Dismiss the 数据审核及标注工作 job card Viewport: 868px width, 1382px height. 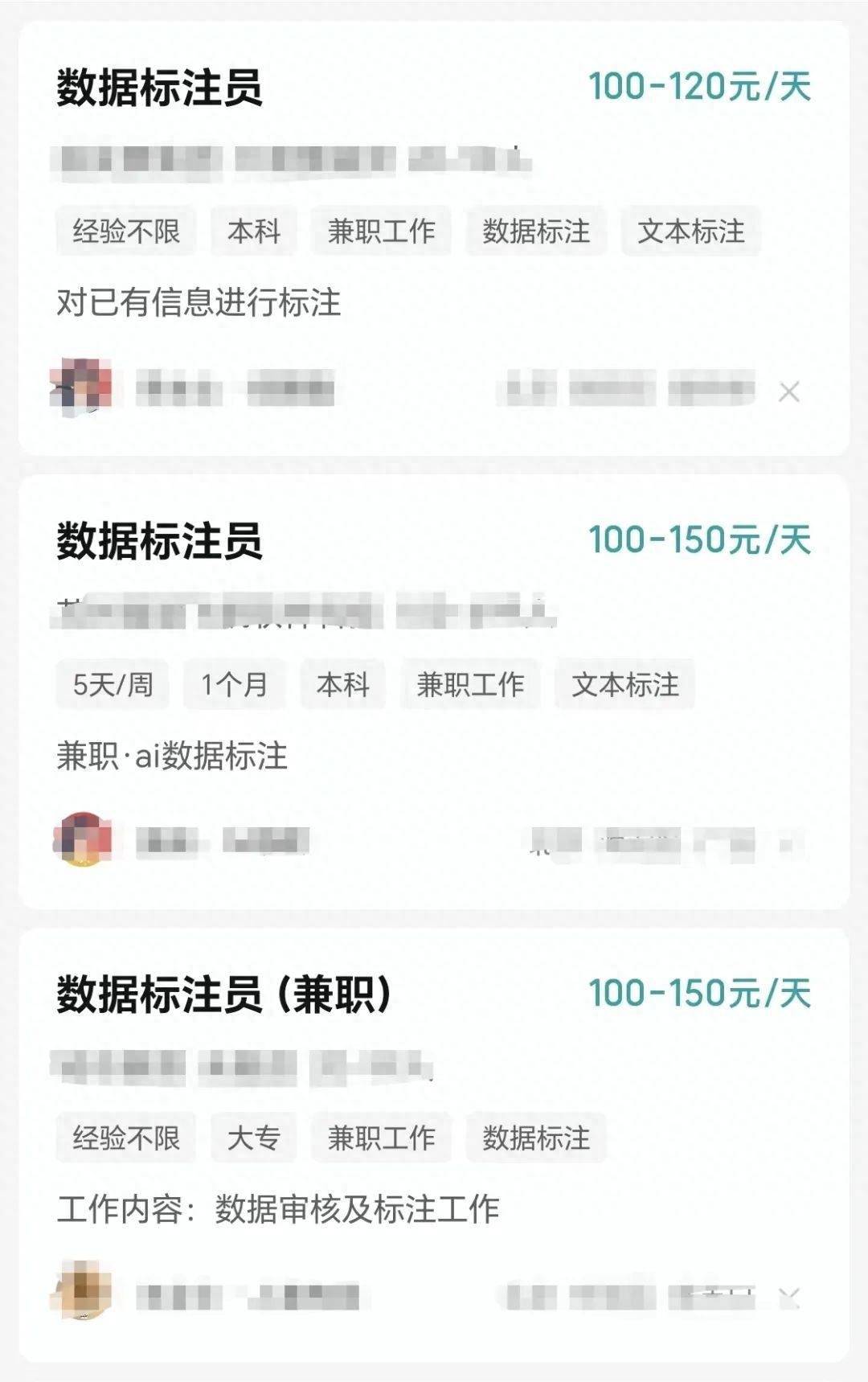coord(789,1297)
